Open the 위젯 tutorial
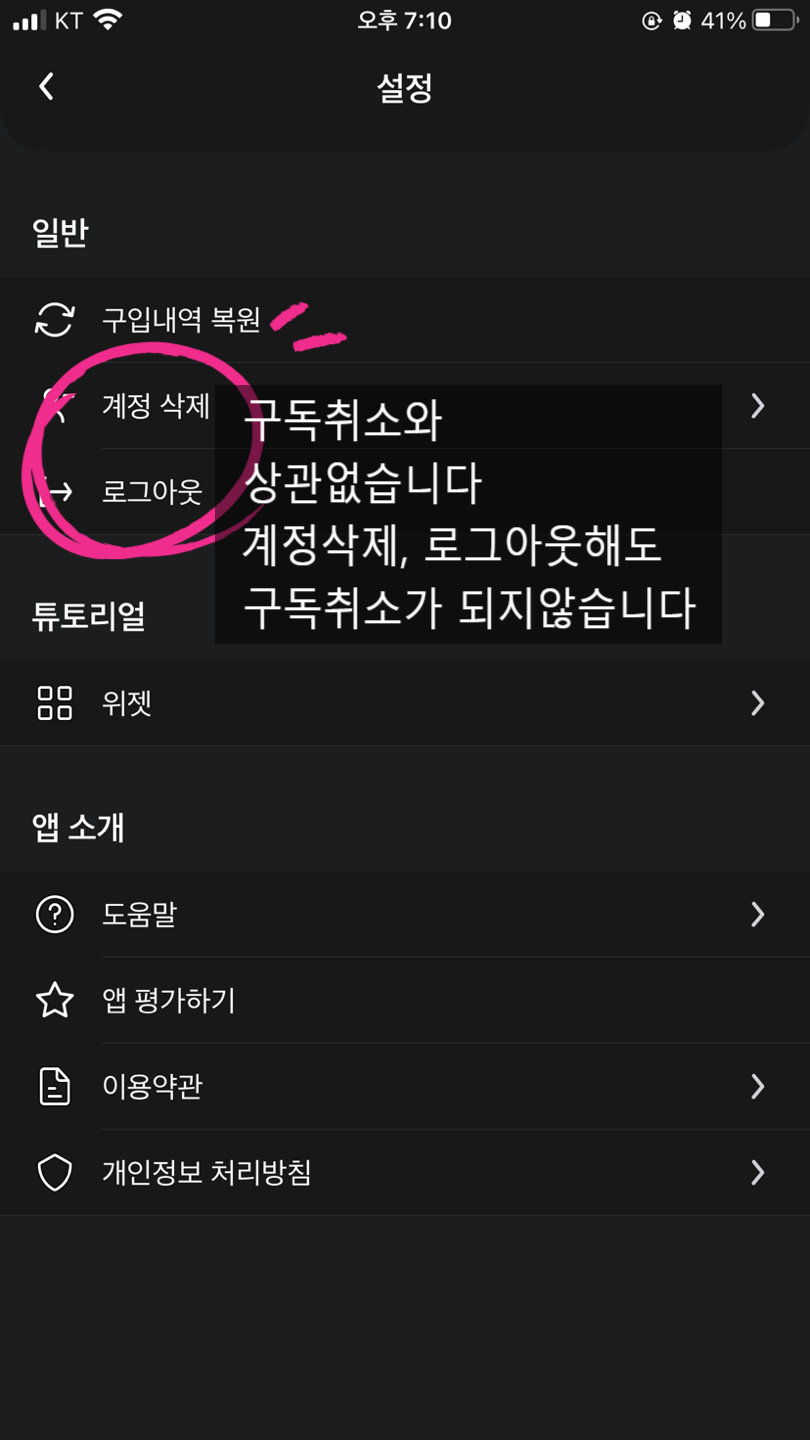Image resolution: width=810 pixels, height=1440 pixels. pos(405,703)
